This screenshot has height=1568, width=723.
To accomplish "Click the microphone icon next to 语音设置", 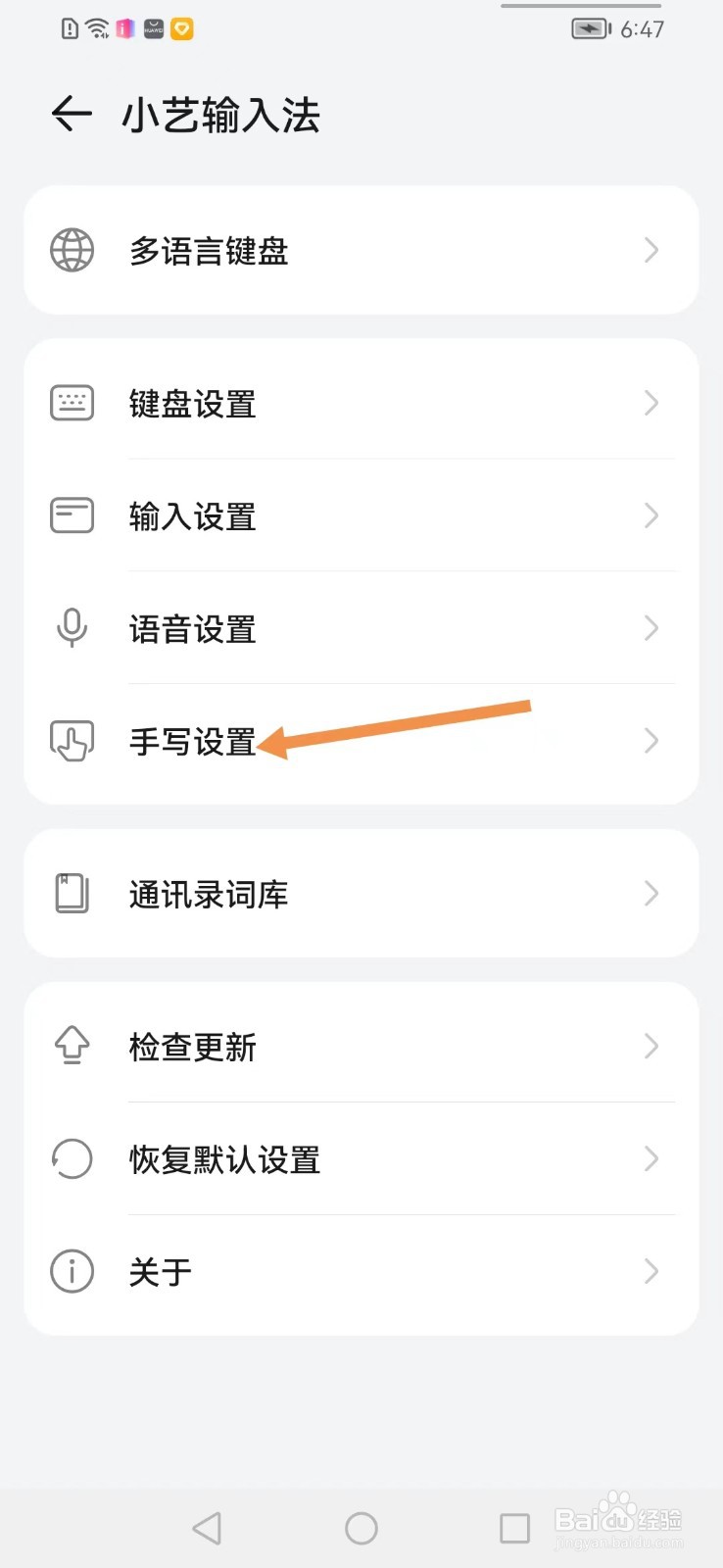I will (70, 628).
